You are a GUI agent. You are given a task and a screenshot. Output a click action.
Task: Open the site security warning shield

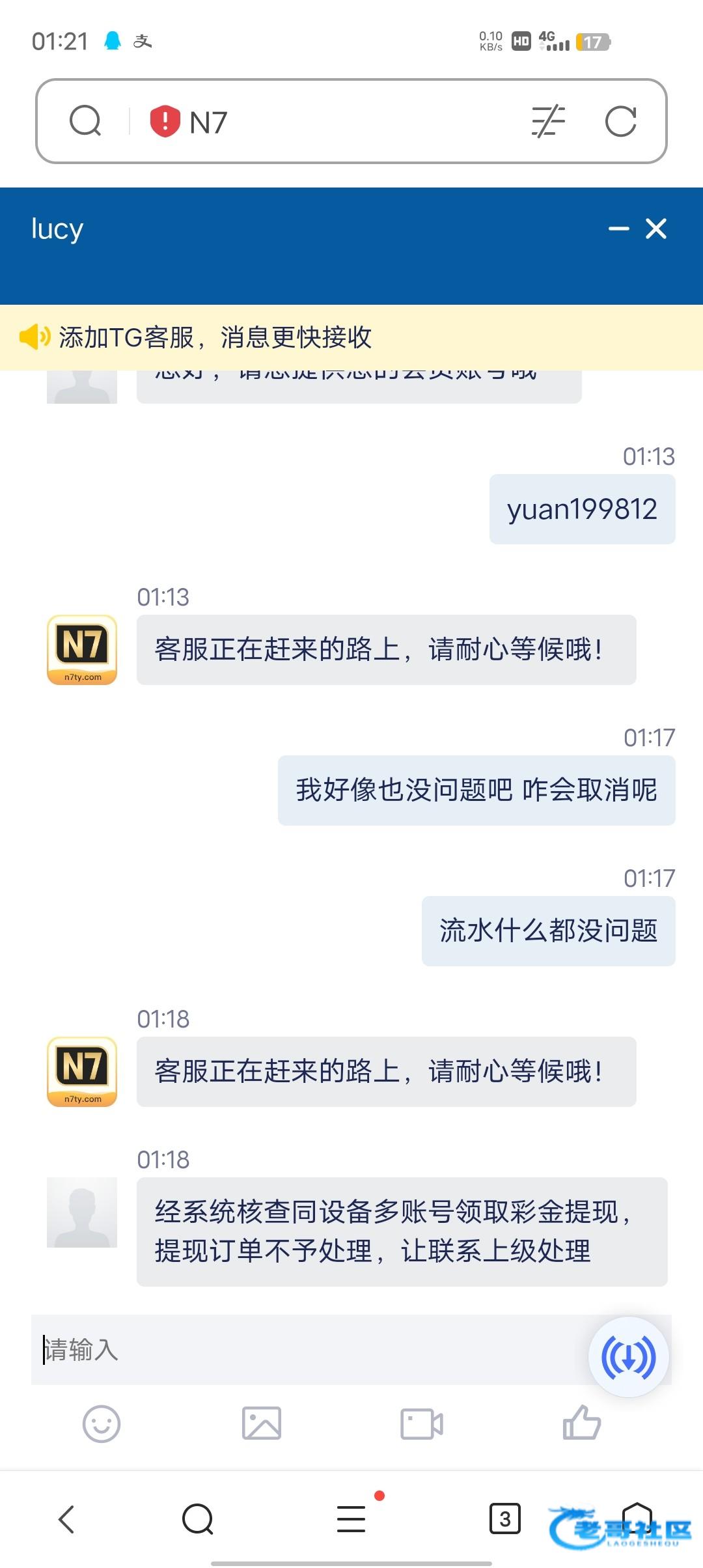click(x=165, y=121)
